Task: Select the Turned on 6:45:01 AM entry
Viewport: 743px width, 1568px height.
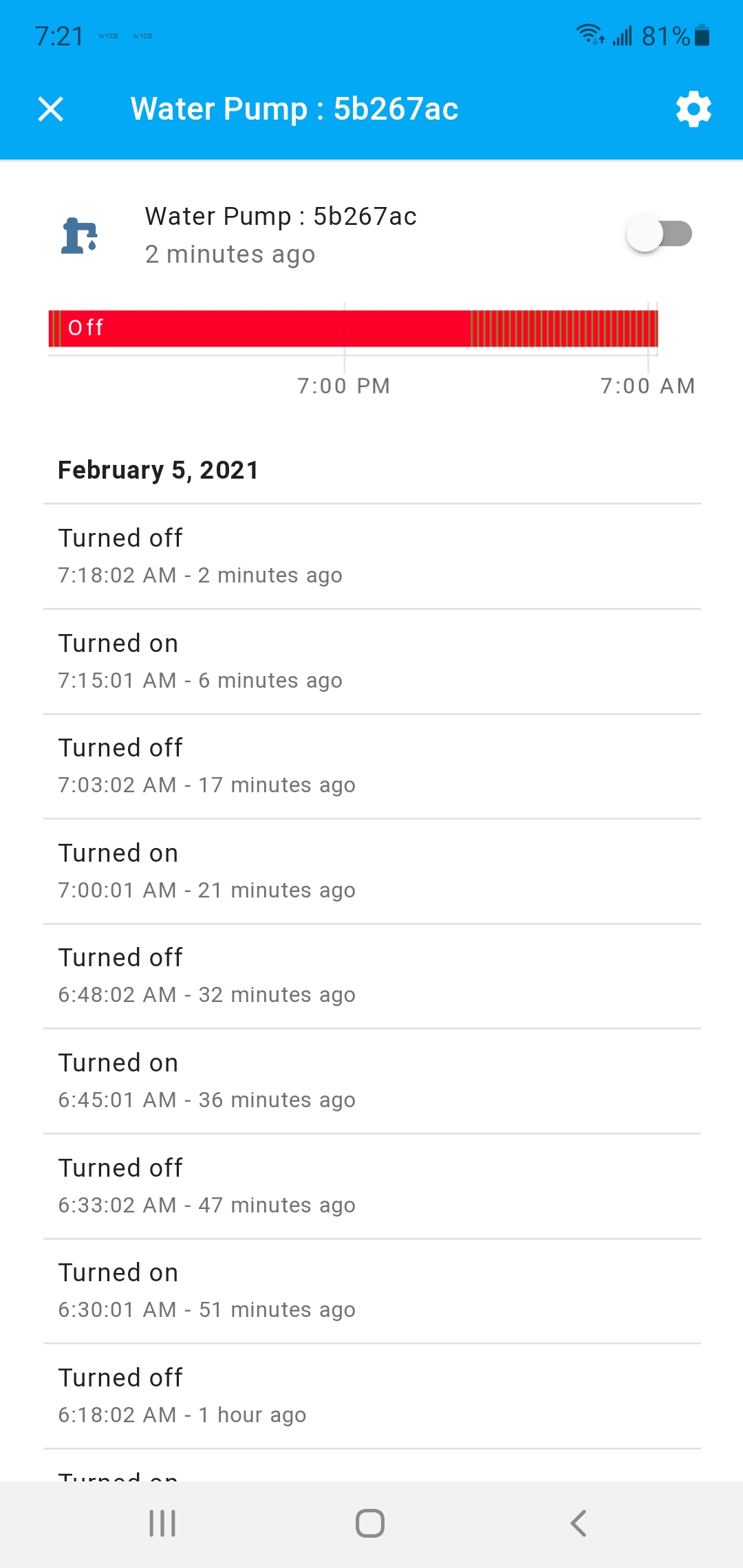Action: 371,1080
